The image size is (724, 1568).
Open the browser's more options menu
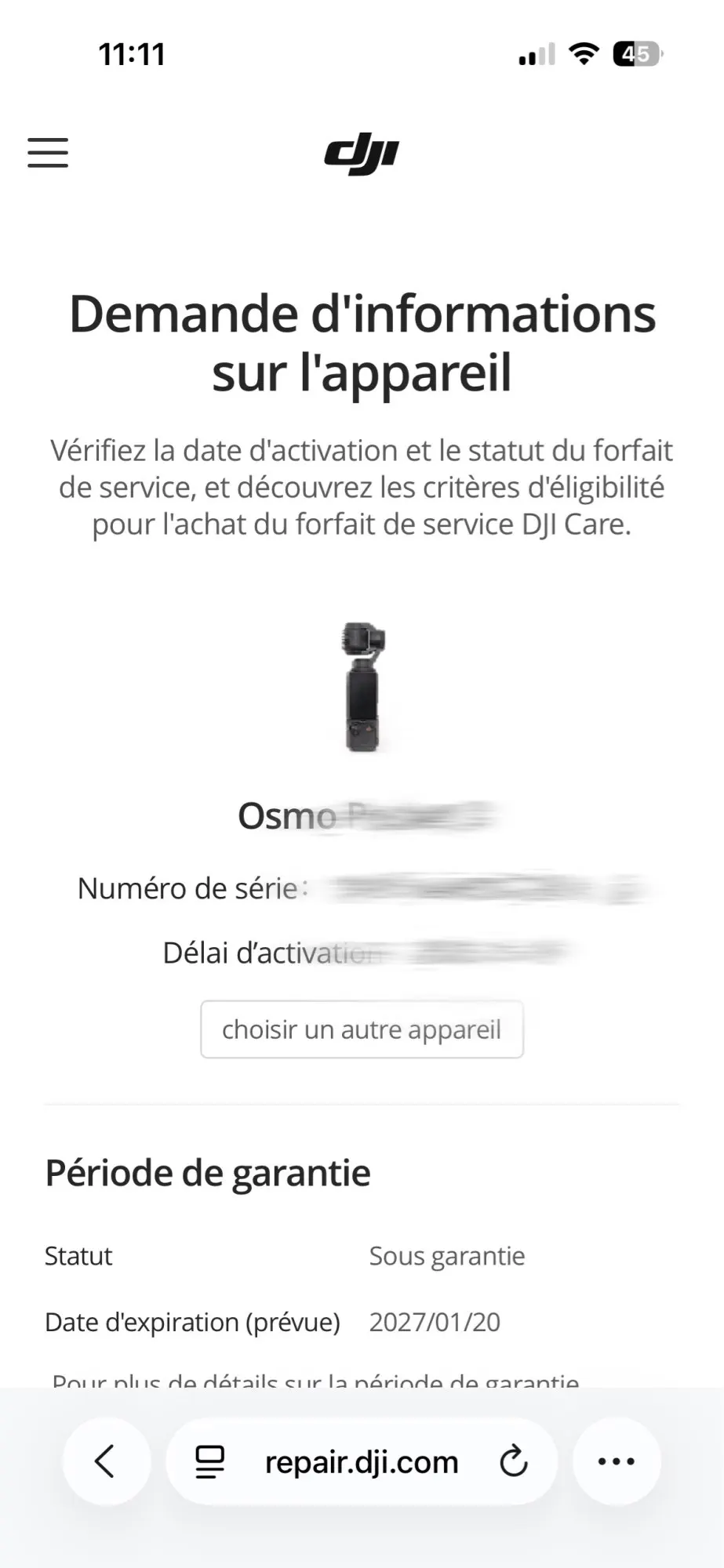click(617, 1461)
